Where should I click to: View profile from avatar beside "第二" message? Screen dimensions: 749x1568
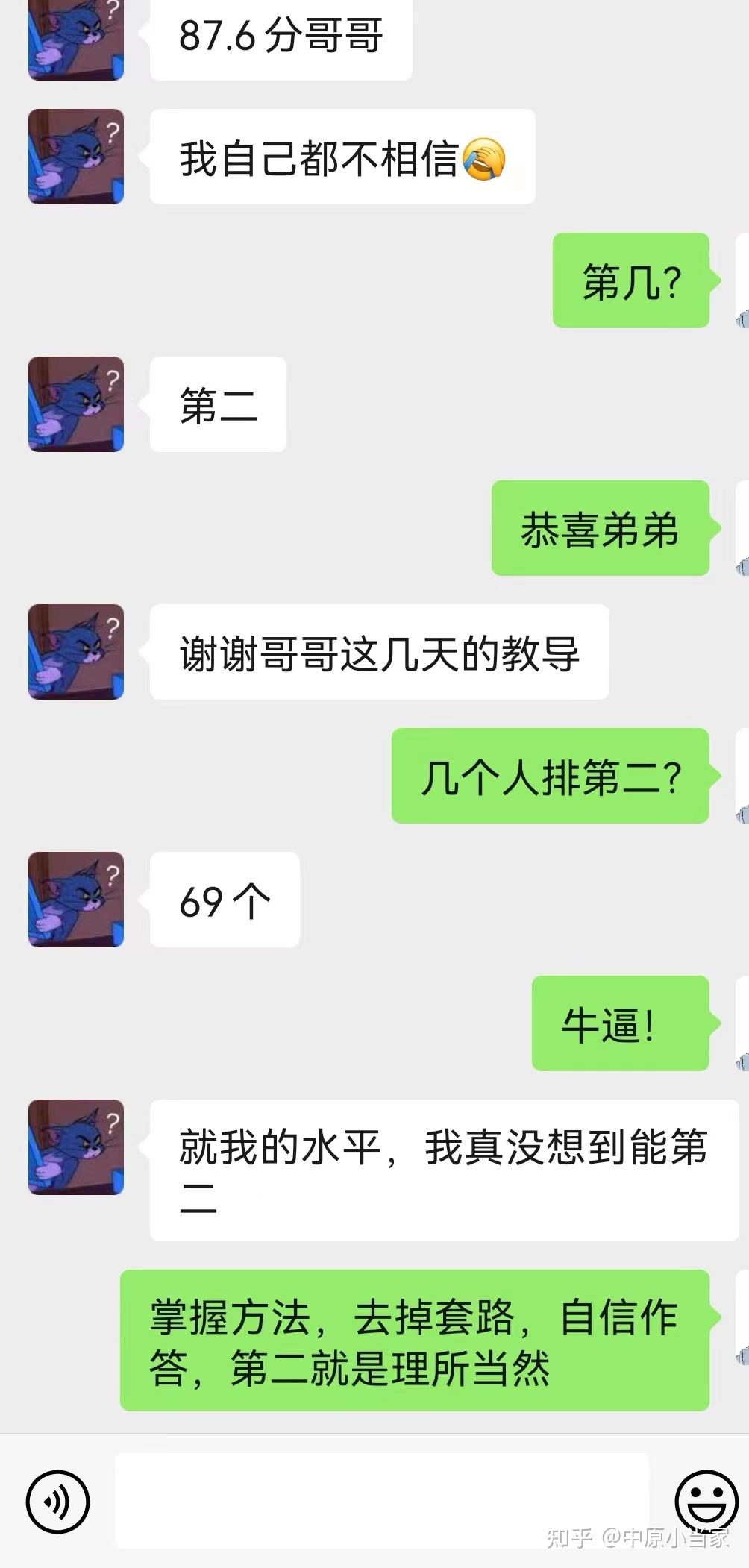coord(76,404)
